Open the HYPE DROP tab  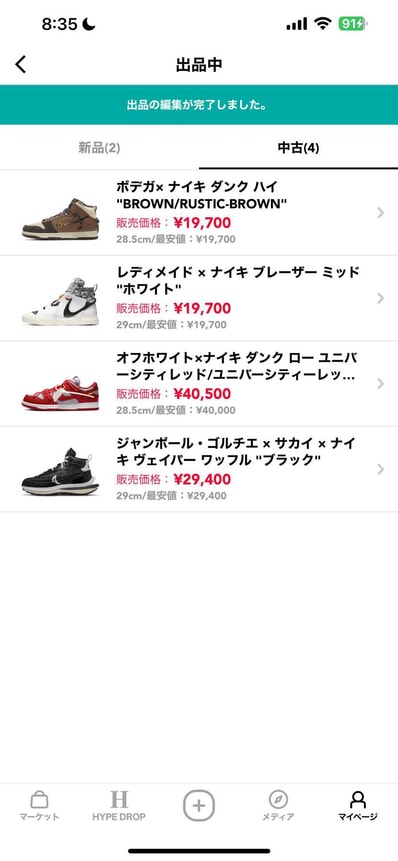coord(119,805)
